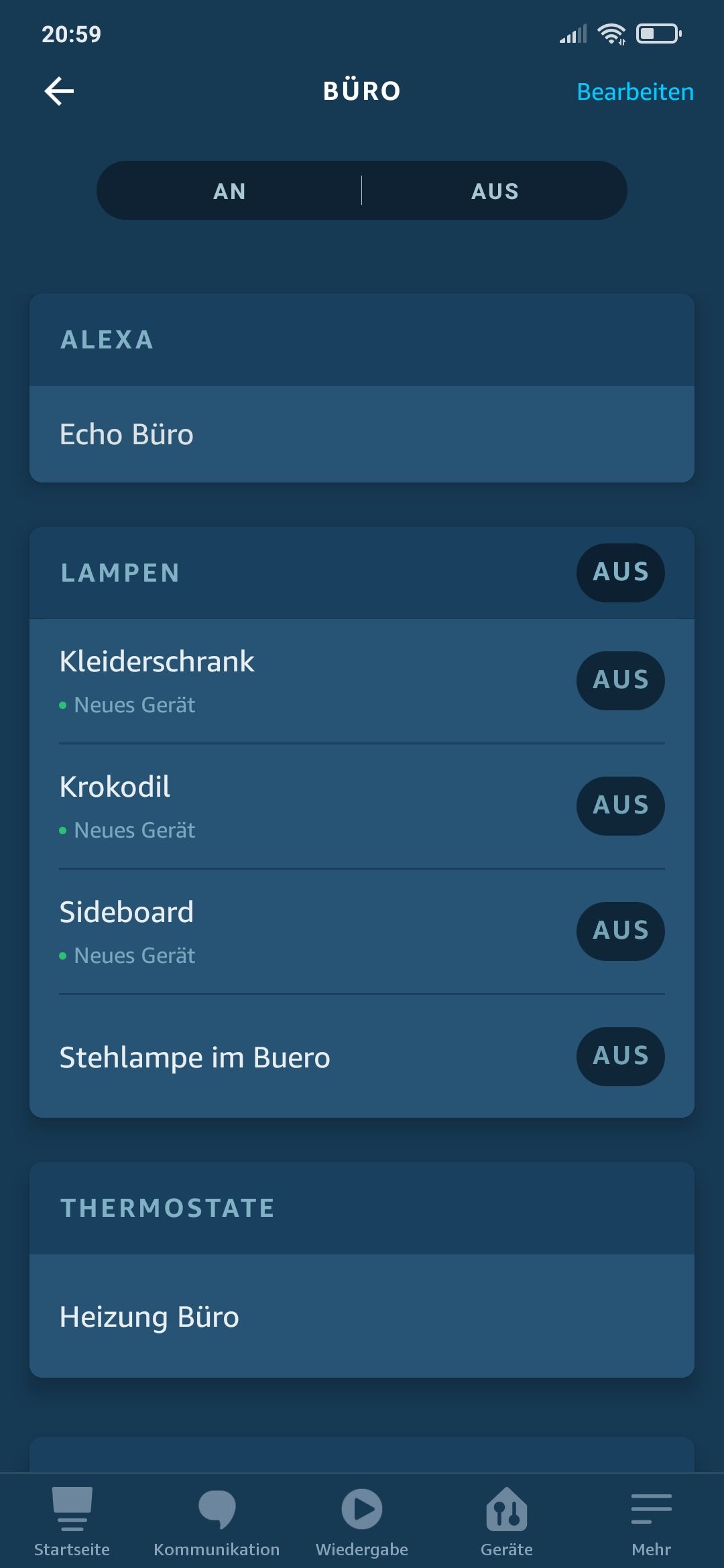Toggle the Sideboard lamp
Image resolution: width=724 pixels, height=1568 pixels.
[620, 931]
